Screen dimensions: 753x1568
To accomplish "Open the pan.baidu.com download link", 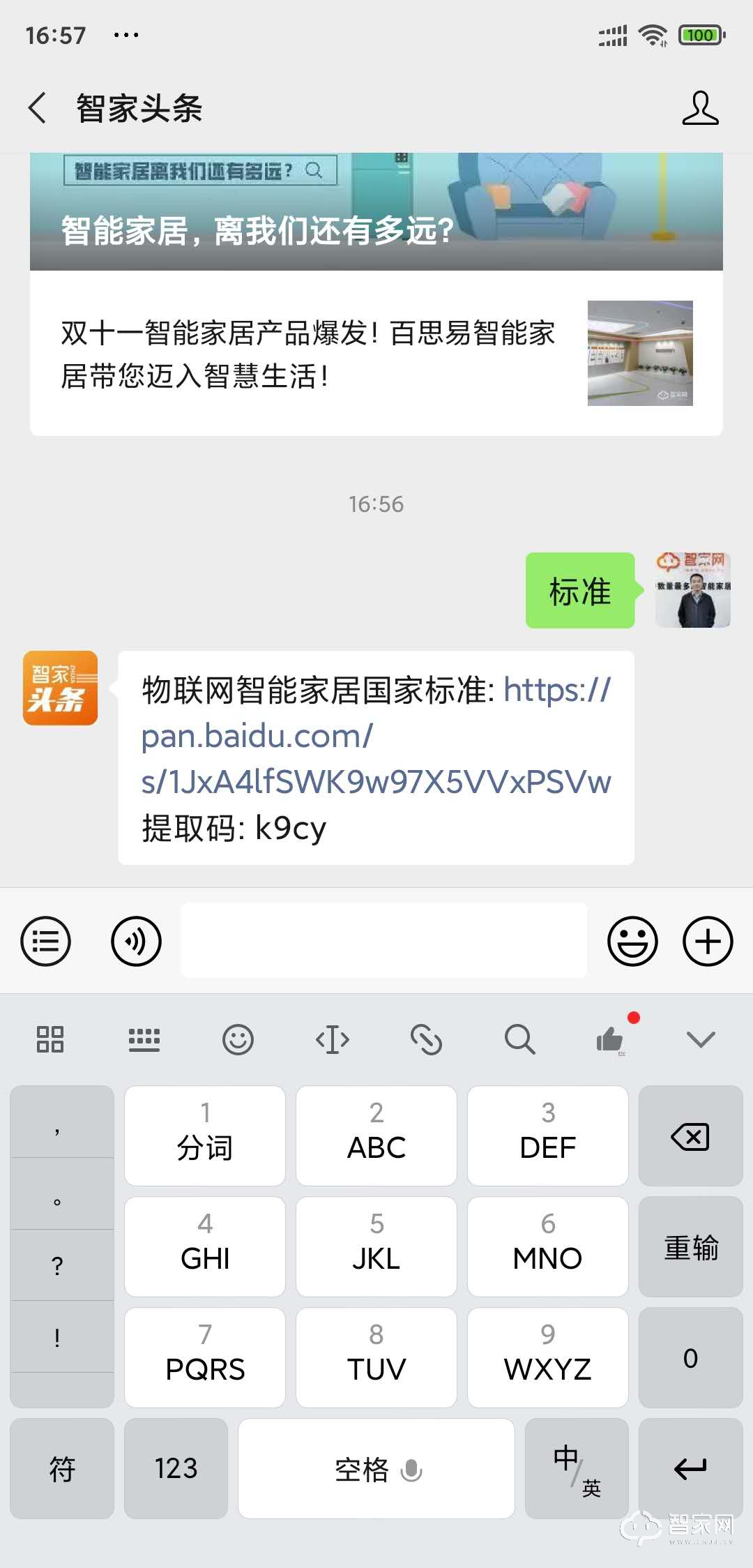I will click(x=376, y=737).
